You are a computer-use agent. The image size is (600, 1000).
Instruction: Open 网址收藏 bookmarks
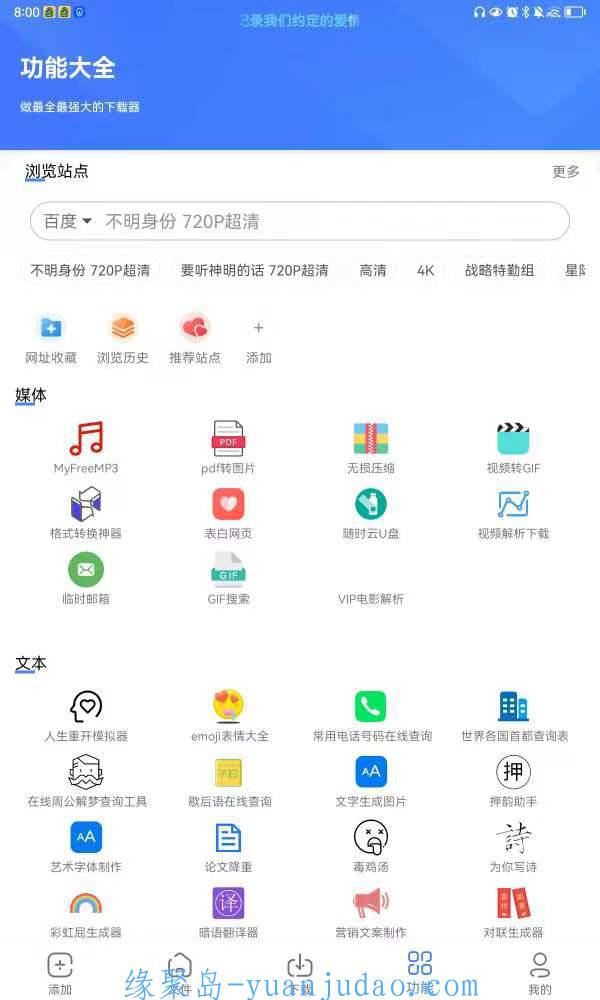(51, 339)
